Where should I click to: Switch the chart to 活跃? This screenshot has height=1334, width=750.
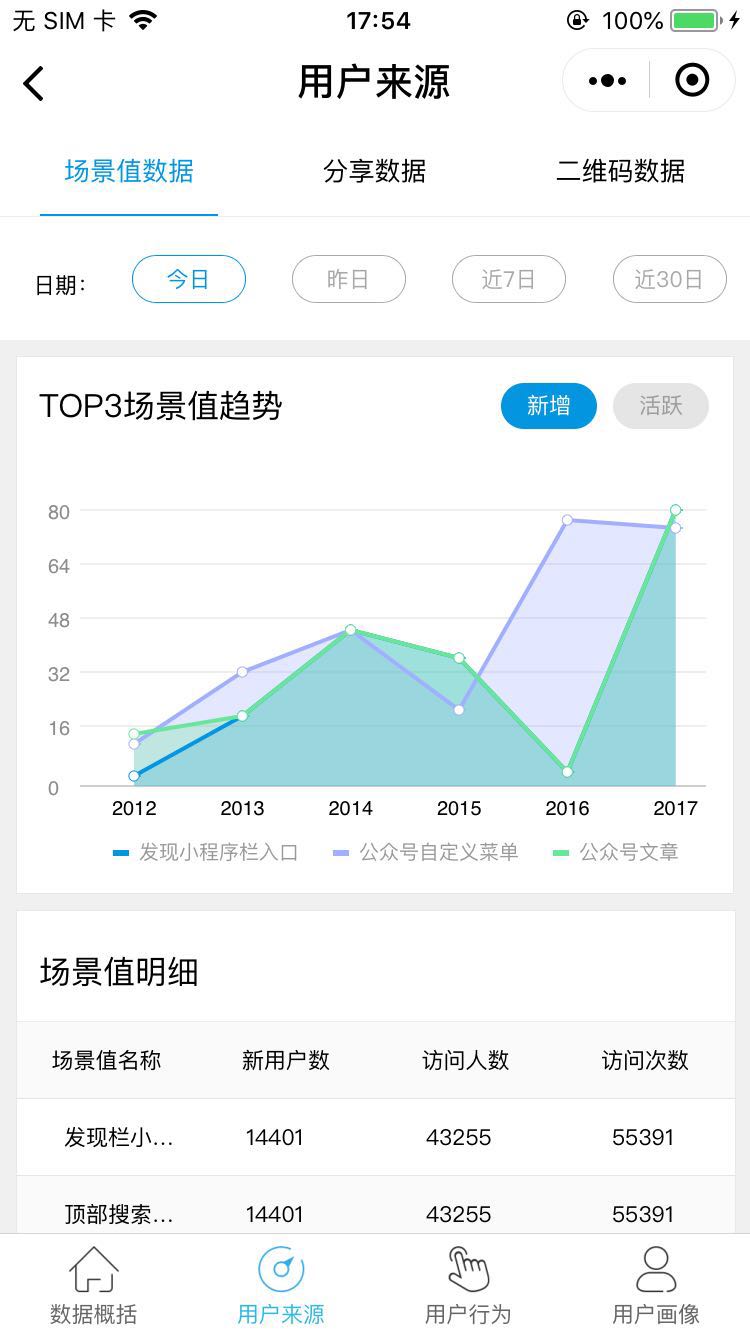pos(661,406)
